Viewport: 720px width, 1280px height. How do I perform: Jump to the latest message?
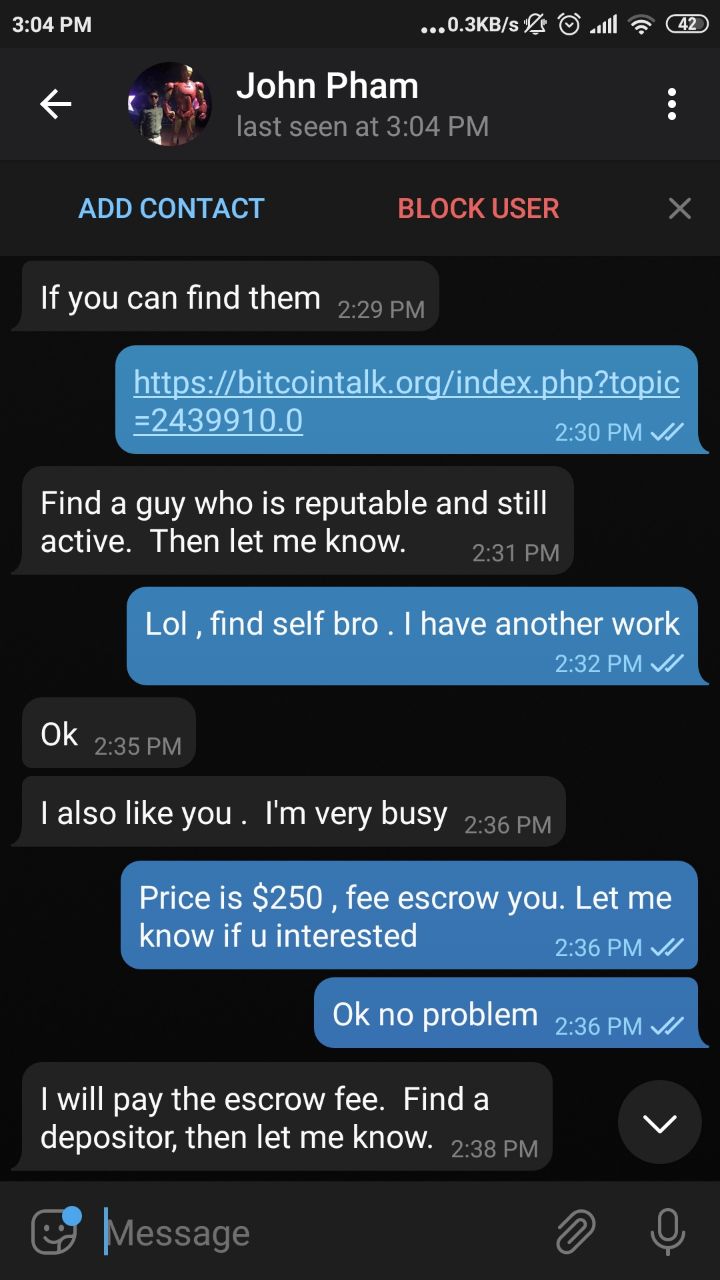click(659, 1122)
